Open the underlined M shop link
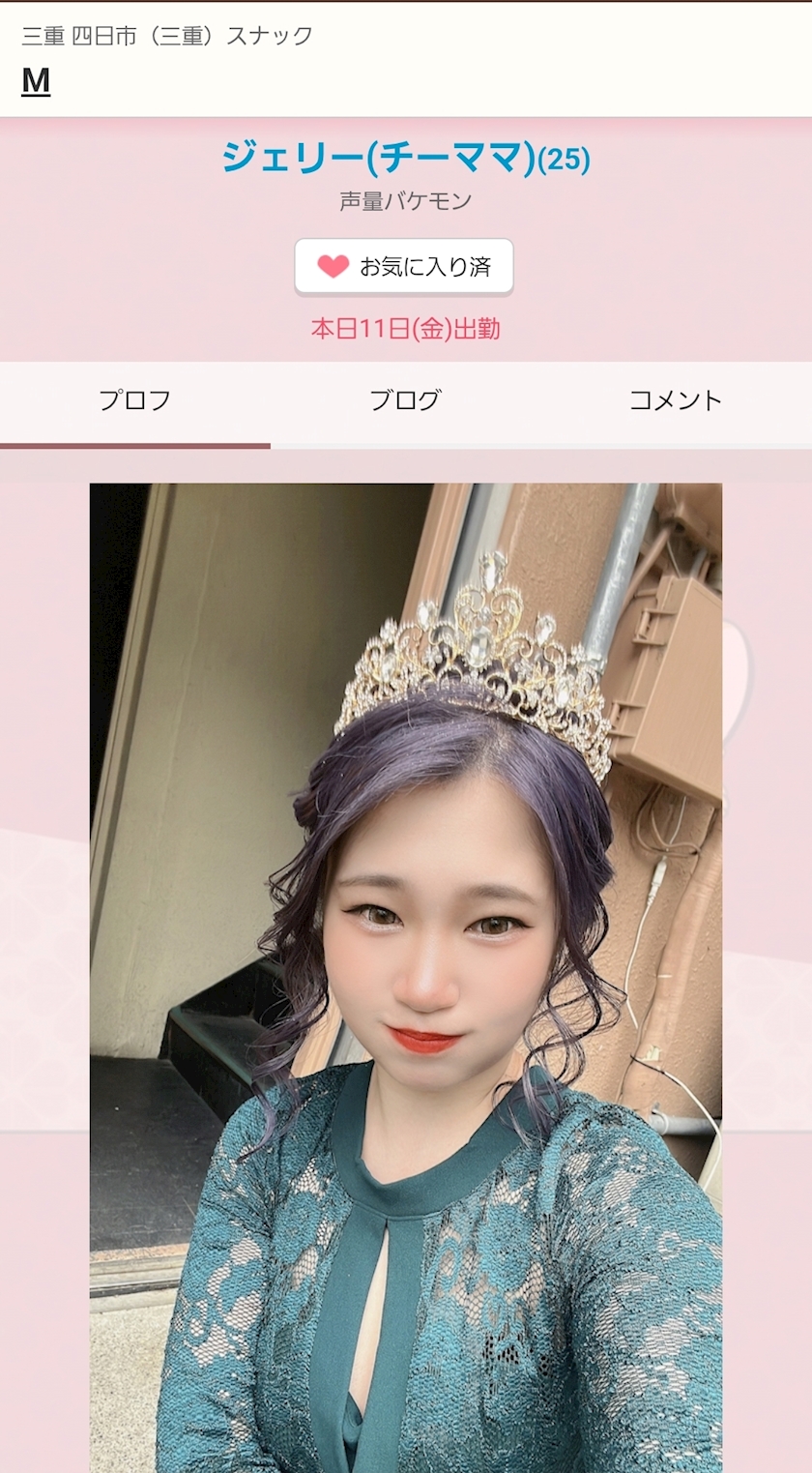Viewport: 812px width, 1473px height. [36, 81]
